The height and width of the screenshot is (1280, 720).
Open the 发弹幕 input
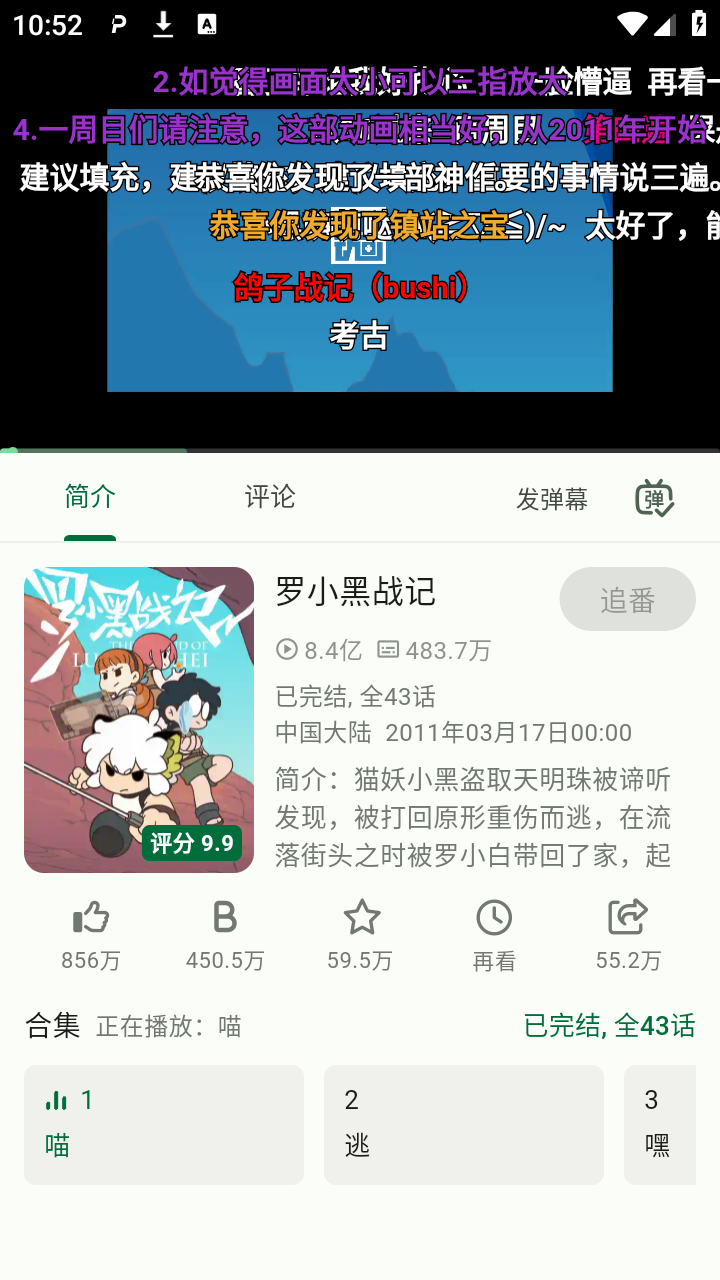coord(551,499)
